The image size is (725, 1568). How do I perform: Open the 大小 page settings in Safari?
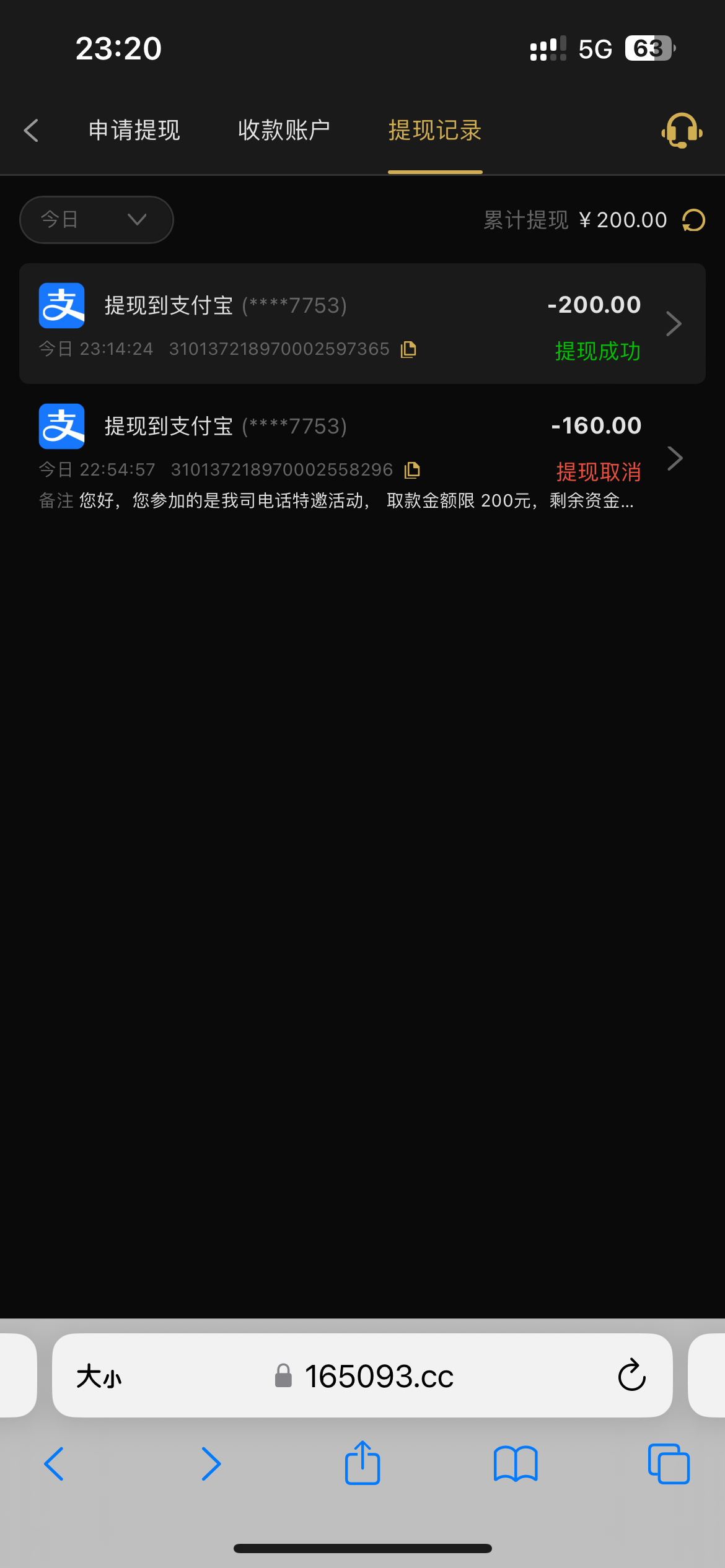coord(99,1377)
